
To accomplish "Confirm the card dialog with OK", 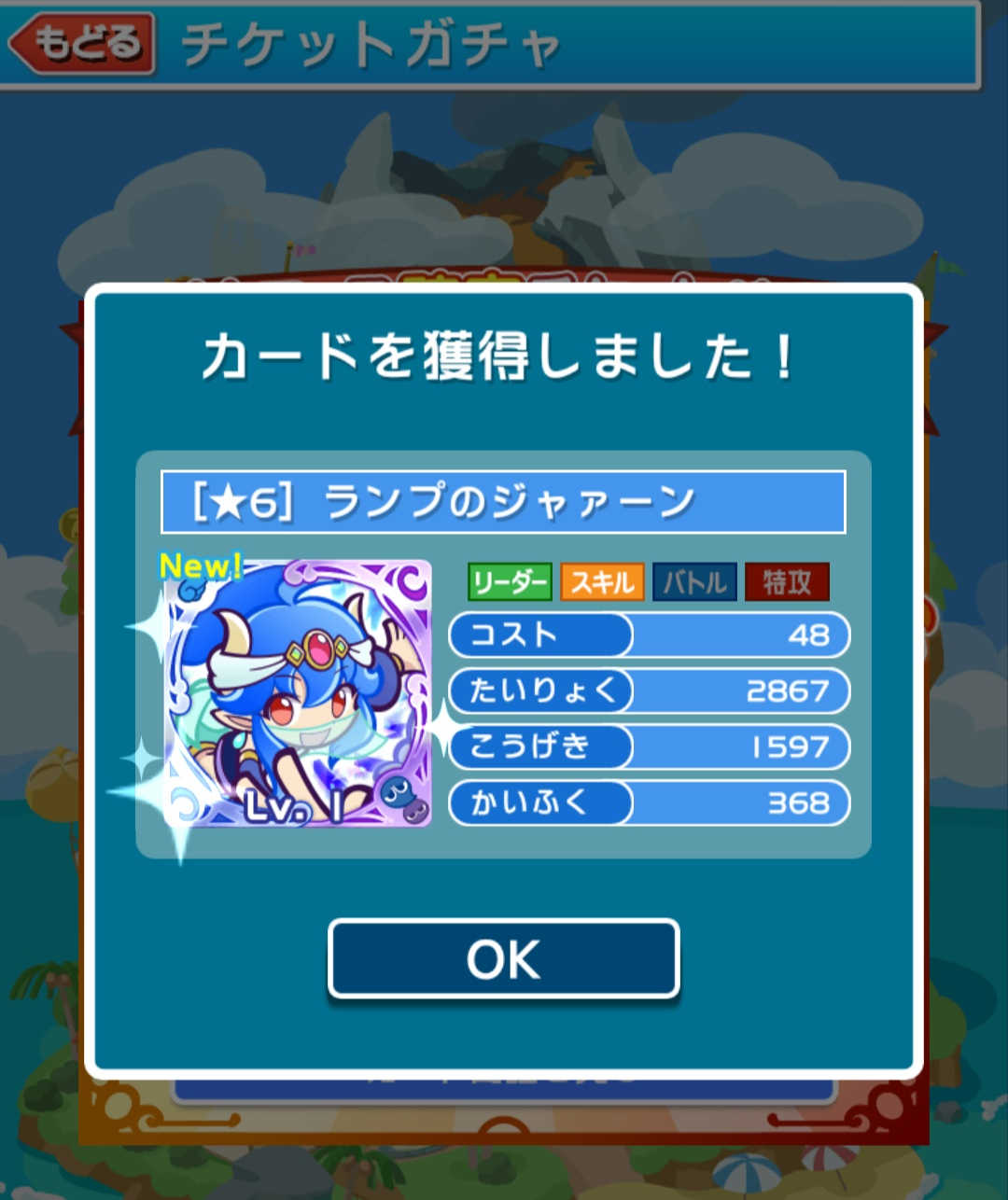I will [503, 958].
